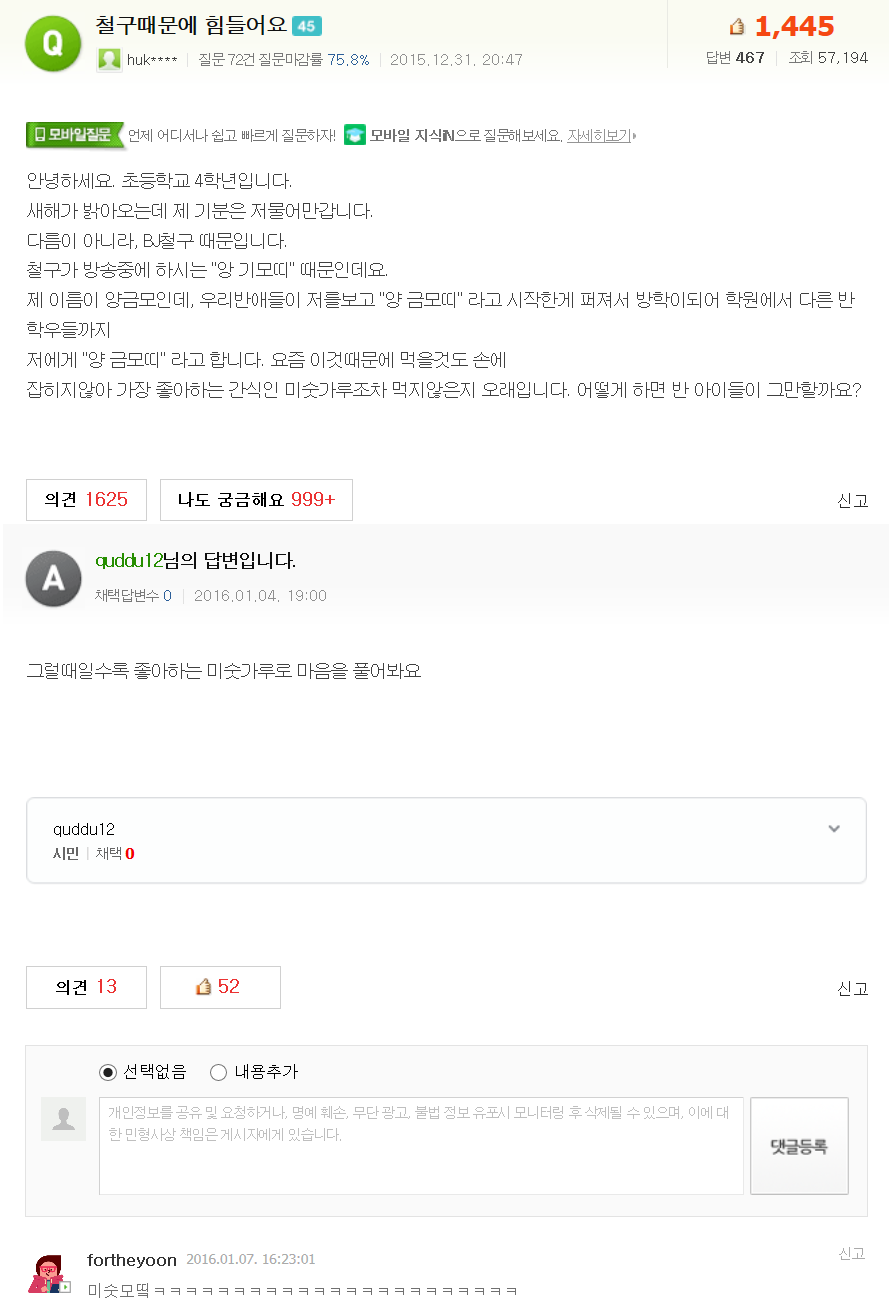Like the answer with 52 thumbs up
The image size is (889, 1315).
coord(220,987)
